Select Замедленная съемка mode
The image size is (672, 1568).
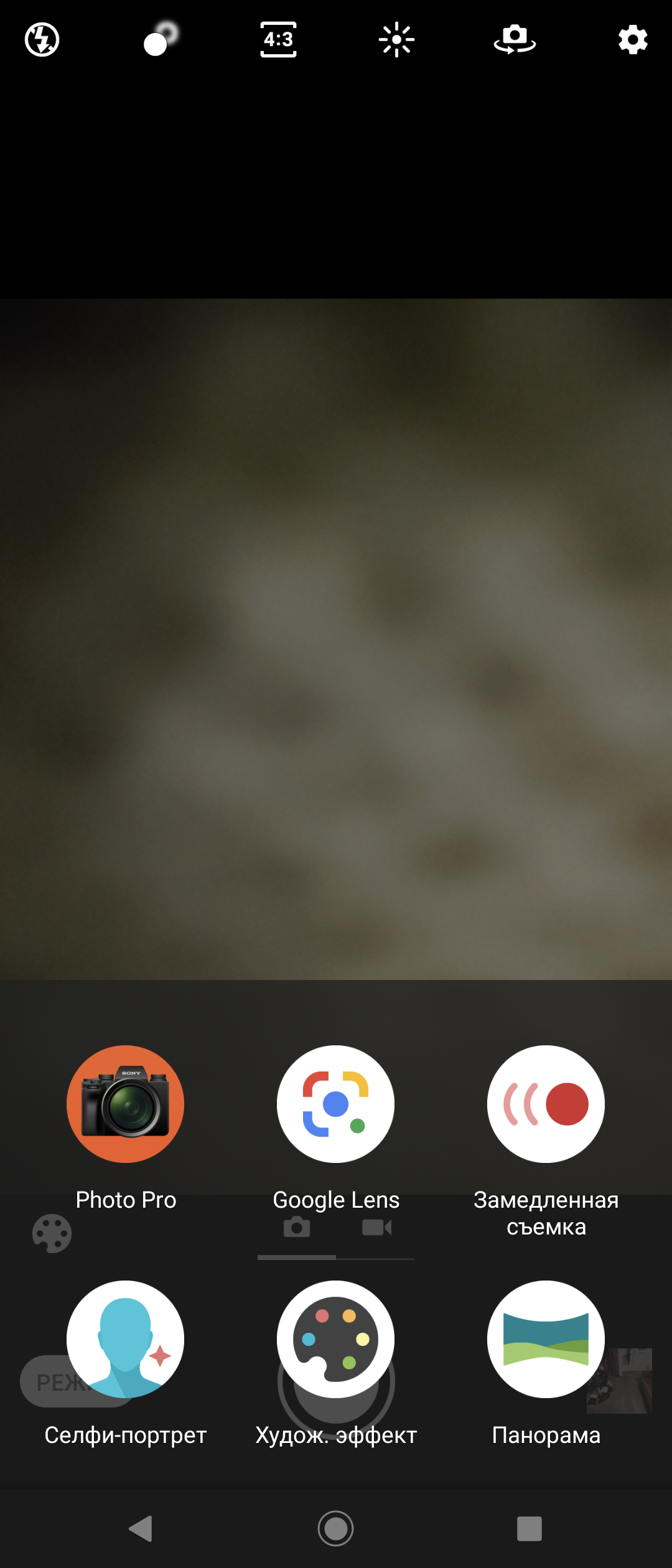pos(546,1104)
